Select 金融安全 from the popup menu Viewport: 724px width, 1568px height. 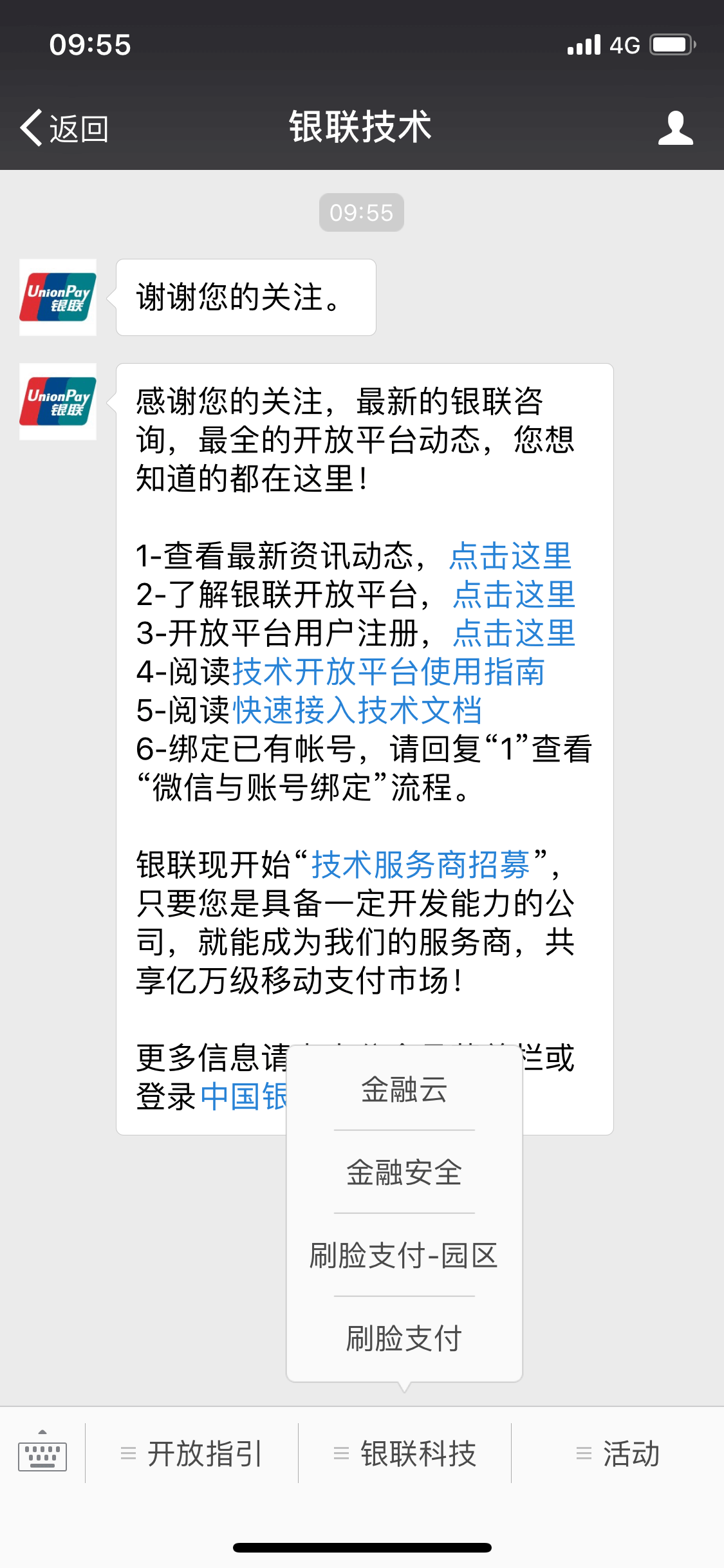point(404,1172)
